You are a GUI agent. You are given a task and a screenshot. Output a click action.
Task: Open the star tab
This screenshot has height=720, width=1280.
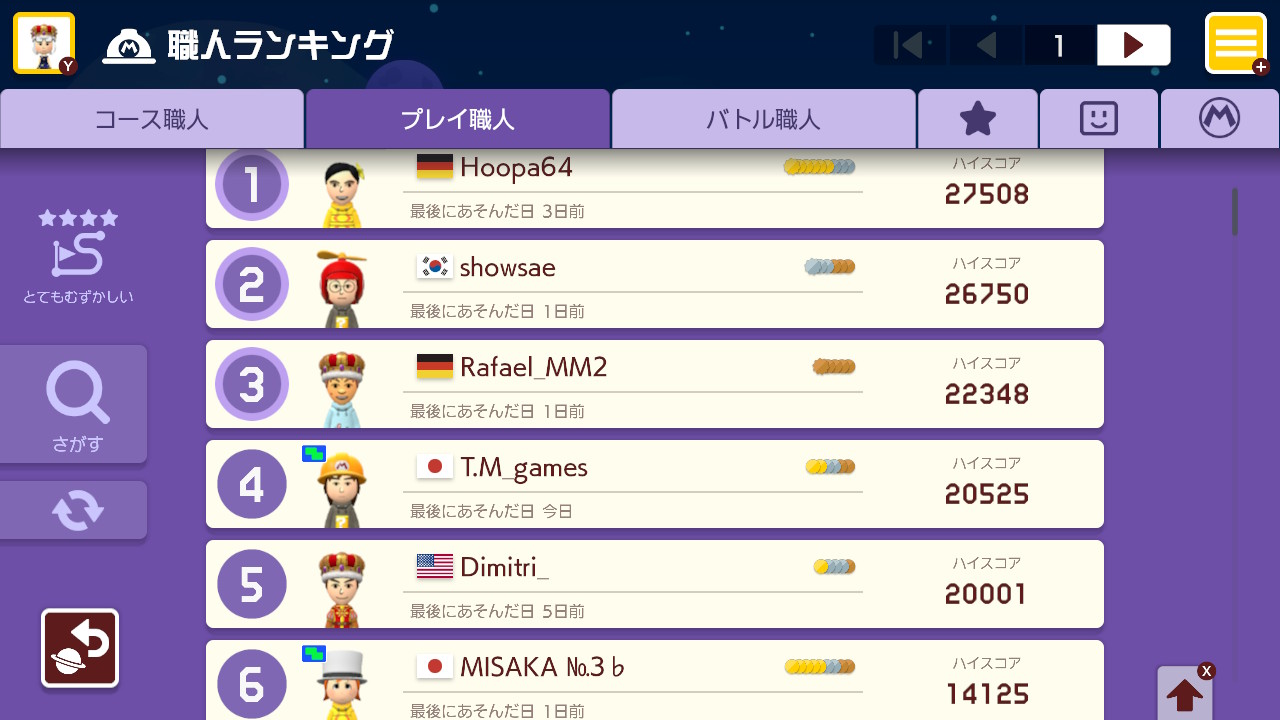[x=977, y=119]
